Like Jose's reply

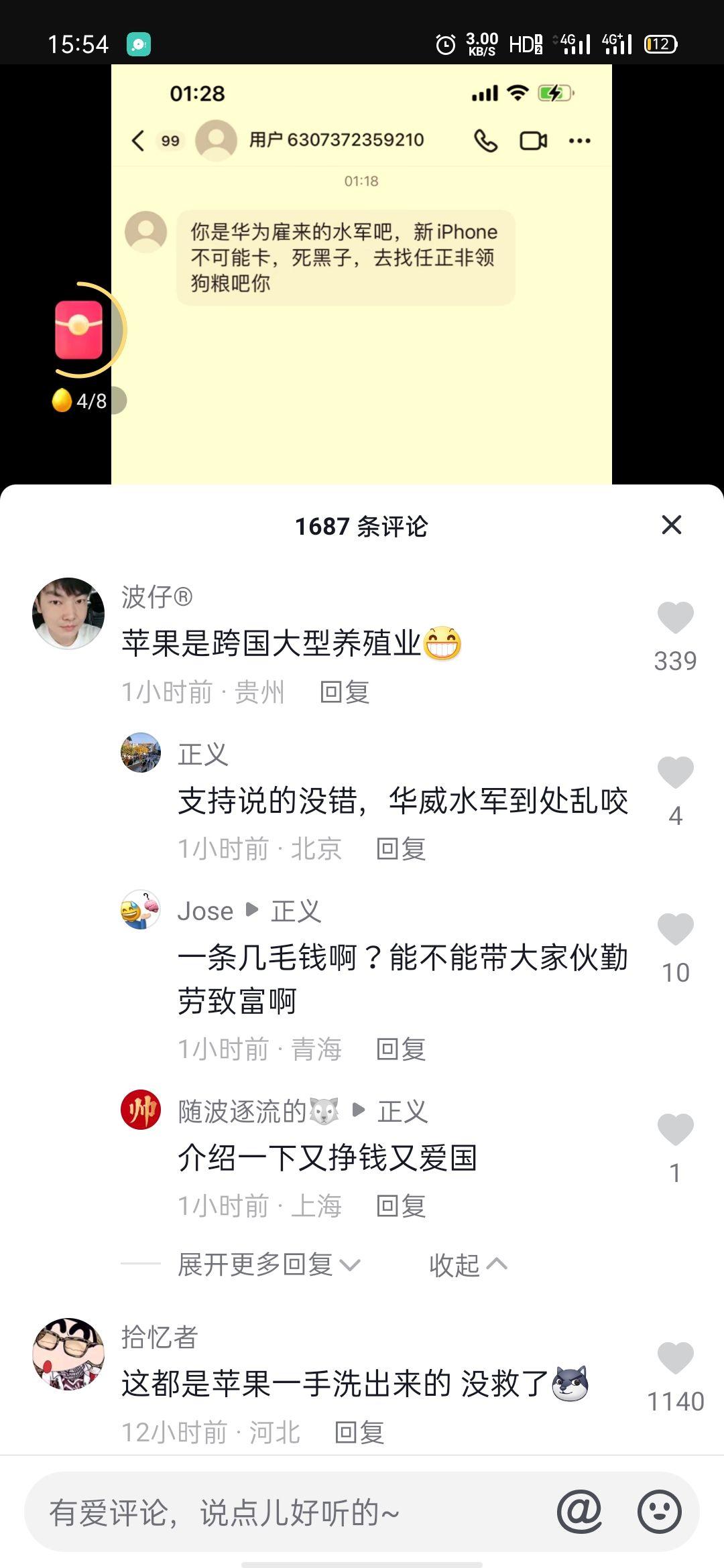coord(675,929)
